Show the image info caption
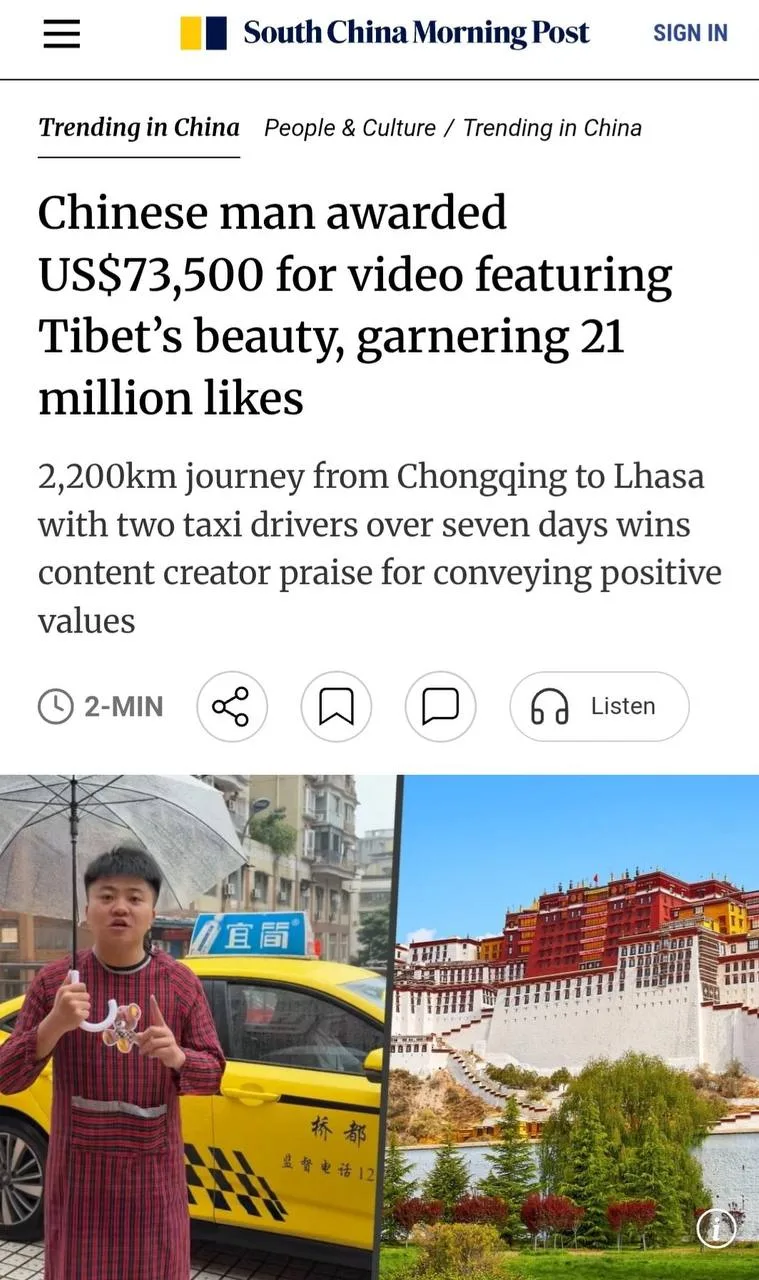This screenshot has height=1280, width=759. pos(716,1227)
